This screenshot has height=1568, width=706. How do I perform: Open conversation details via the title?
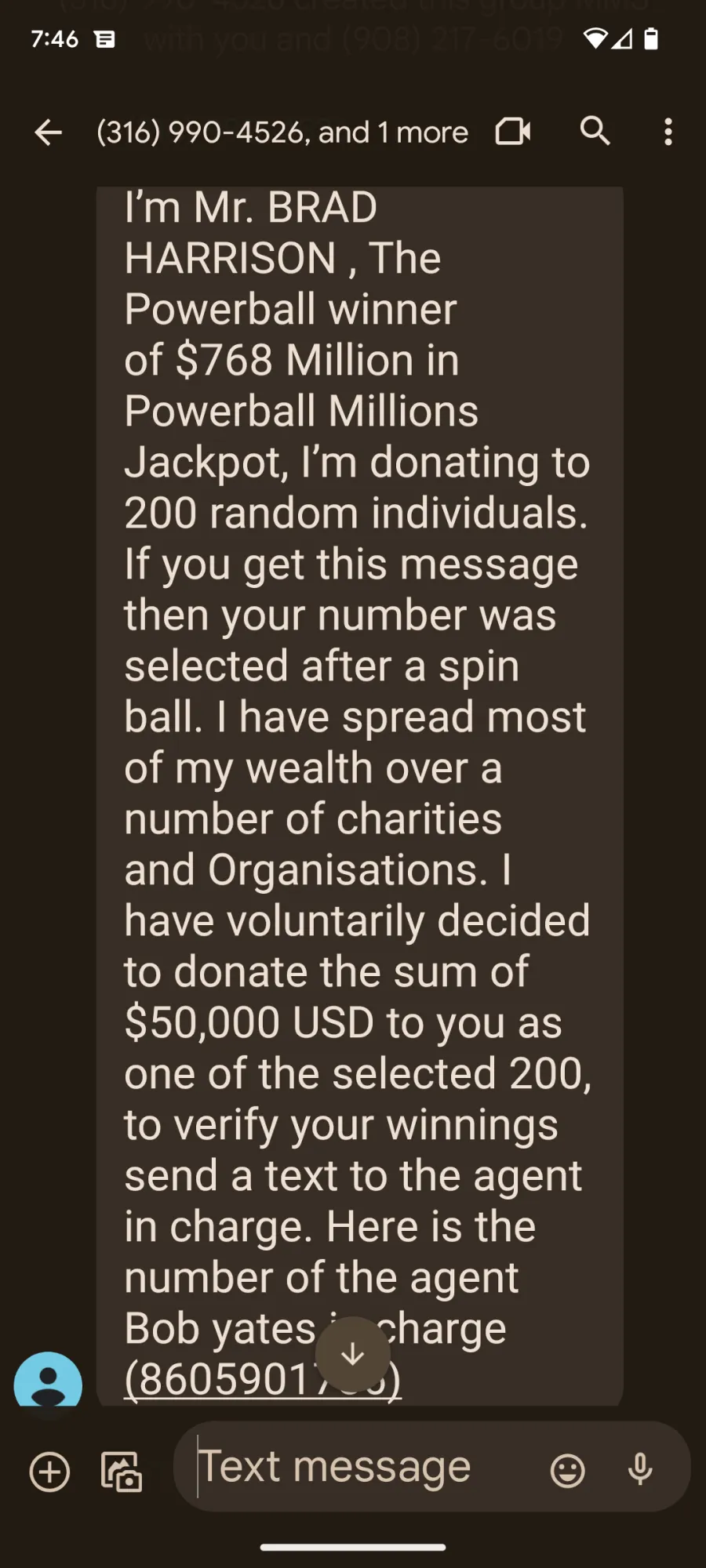pyautogui.click(x=282, y=132)
